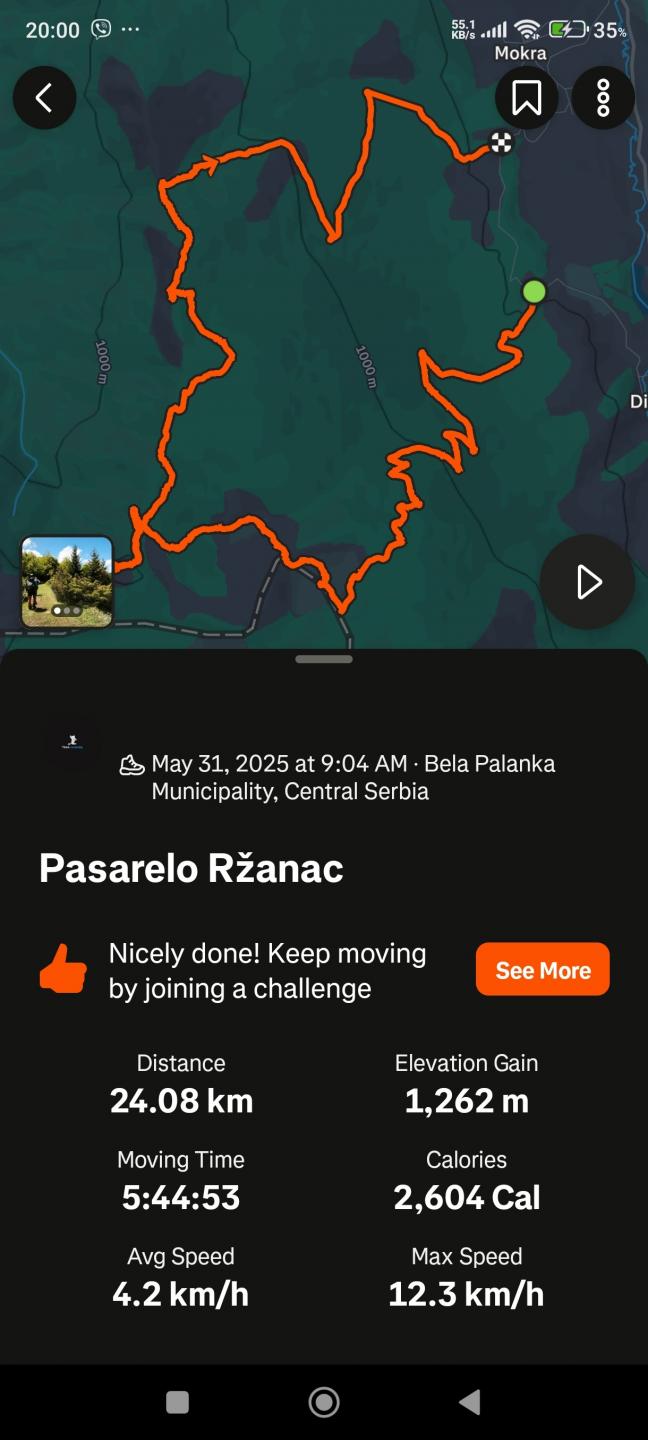Open the three-dot overflow menu

point(603,98)
